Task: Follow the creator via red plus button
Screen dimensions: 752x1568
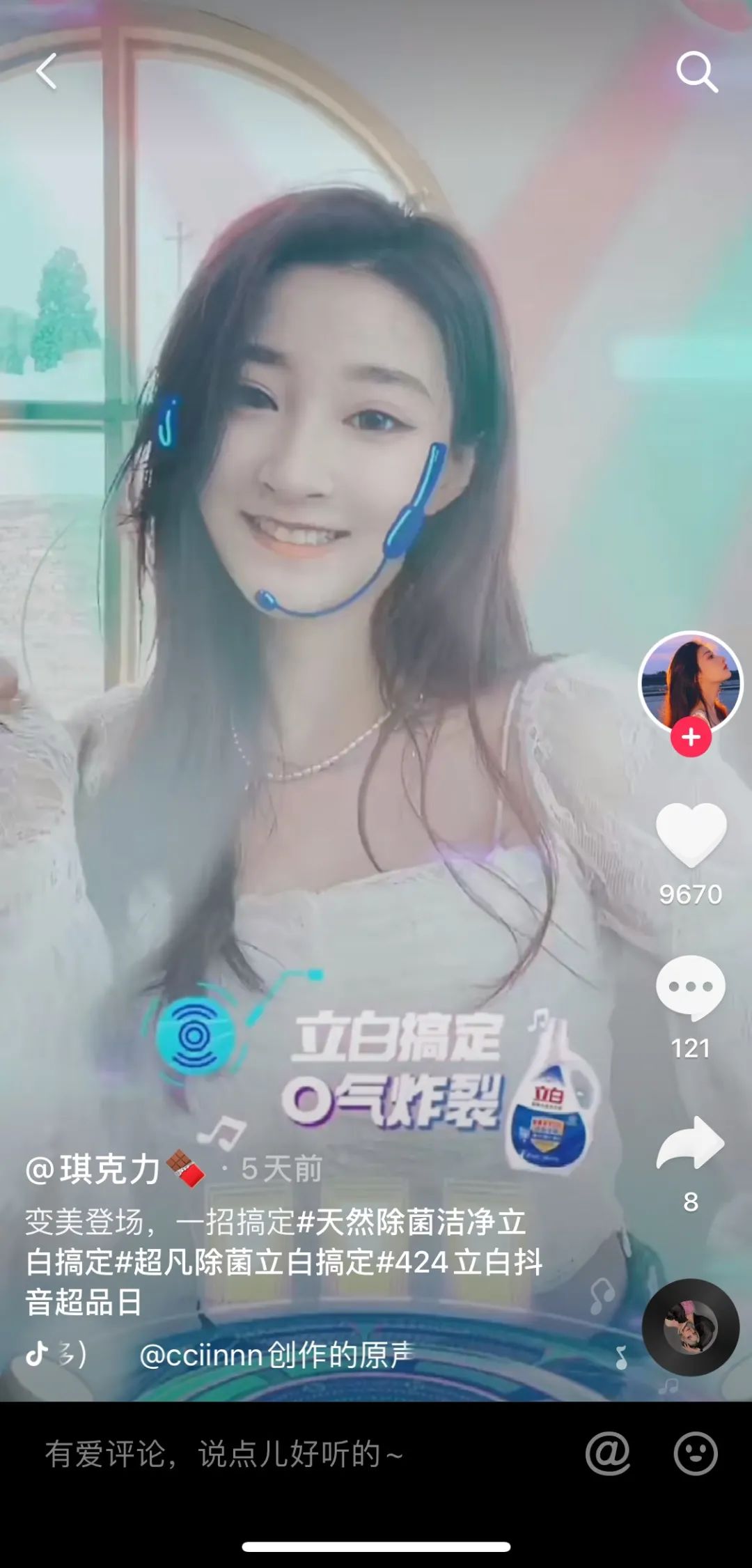Action: [691, 737]
